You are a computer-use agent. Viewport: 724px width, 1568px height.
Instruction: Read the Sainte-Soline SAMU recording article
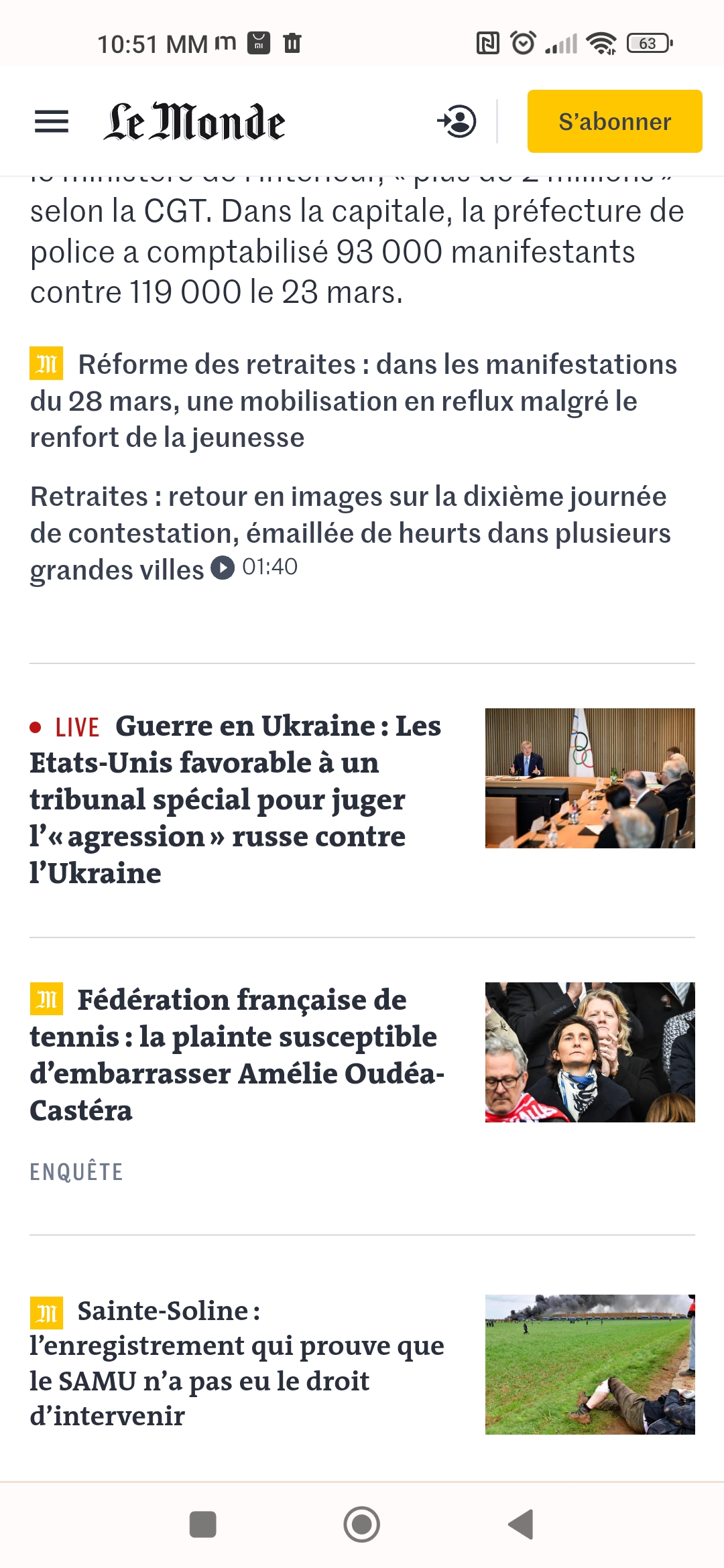click(236, 1363)
